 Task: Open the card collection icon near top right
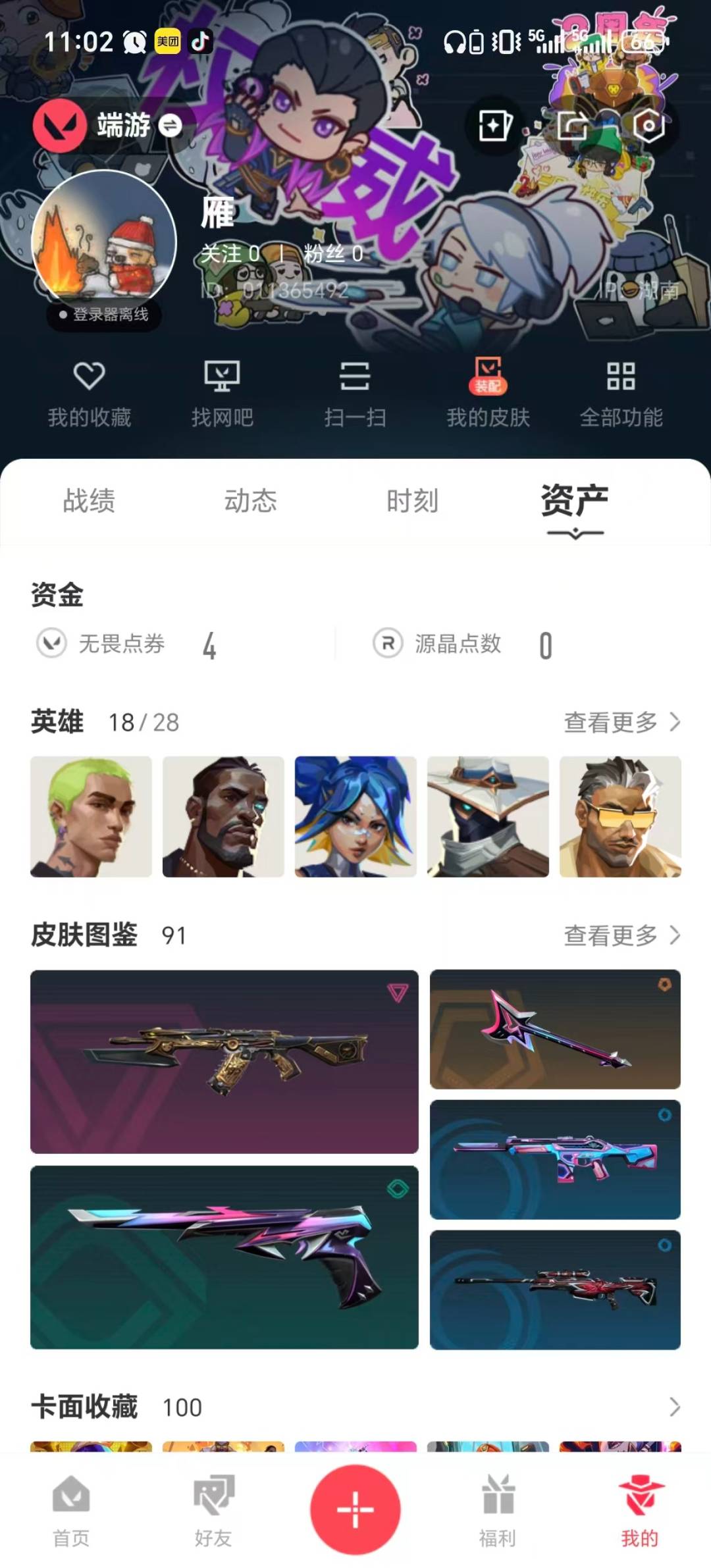(496, 126)
